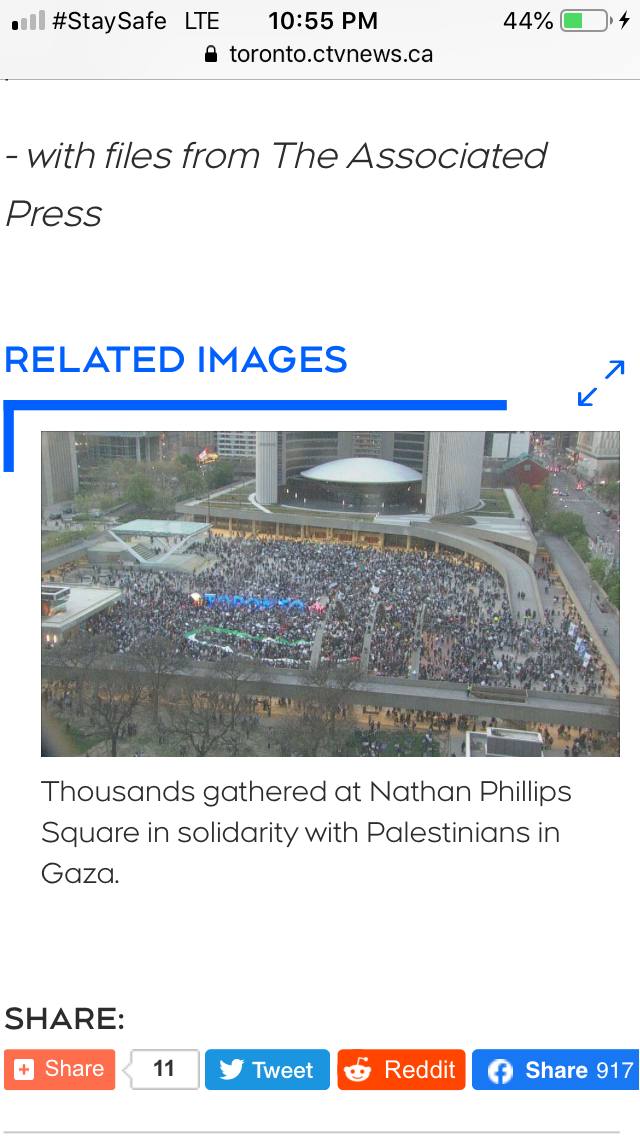Image resolution: width=640 pixels, height=1136 pixels.
Task: Share this article on Reddit
Action: 402,1070
